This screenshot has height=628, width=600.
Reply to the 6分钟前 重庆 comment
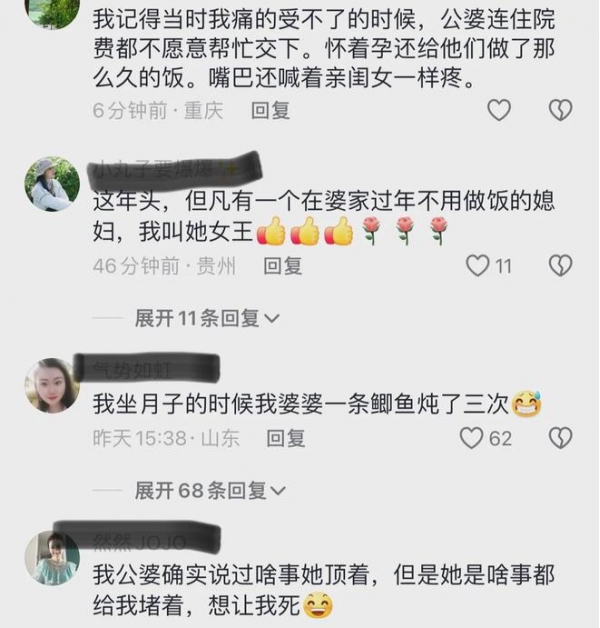270,111
